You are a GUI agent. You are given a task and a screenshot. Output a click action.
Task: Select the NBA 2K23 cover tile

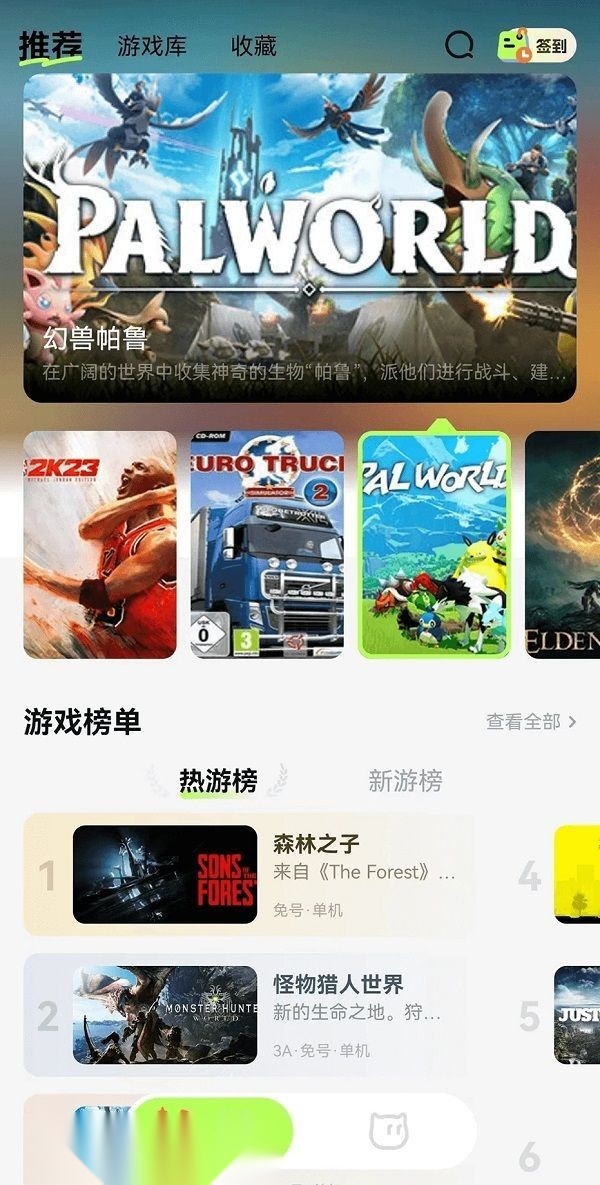[100, 545]
